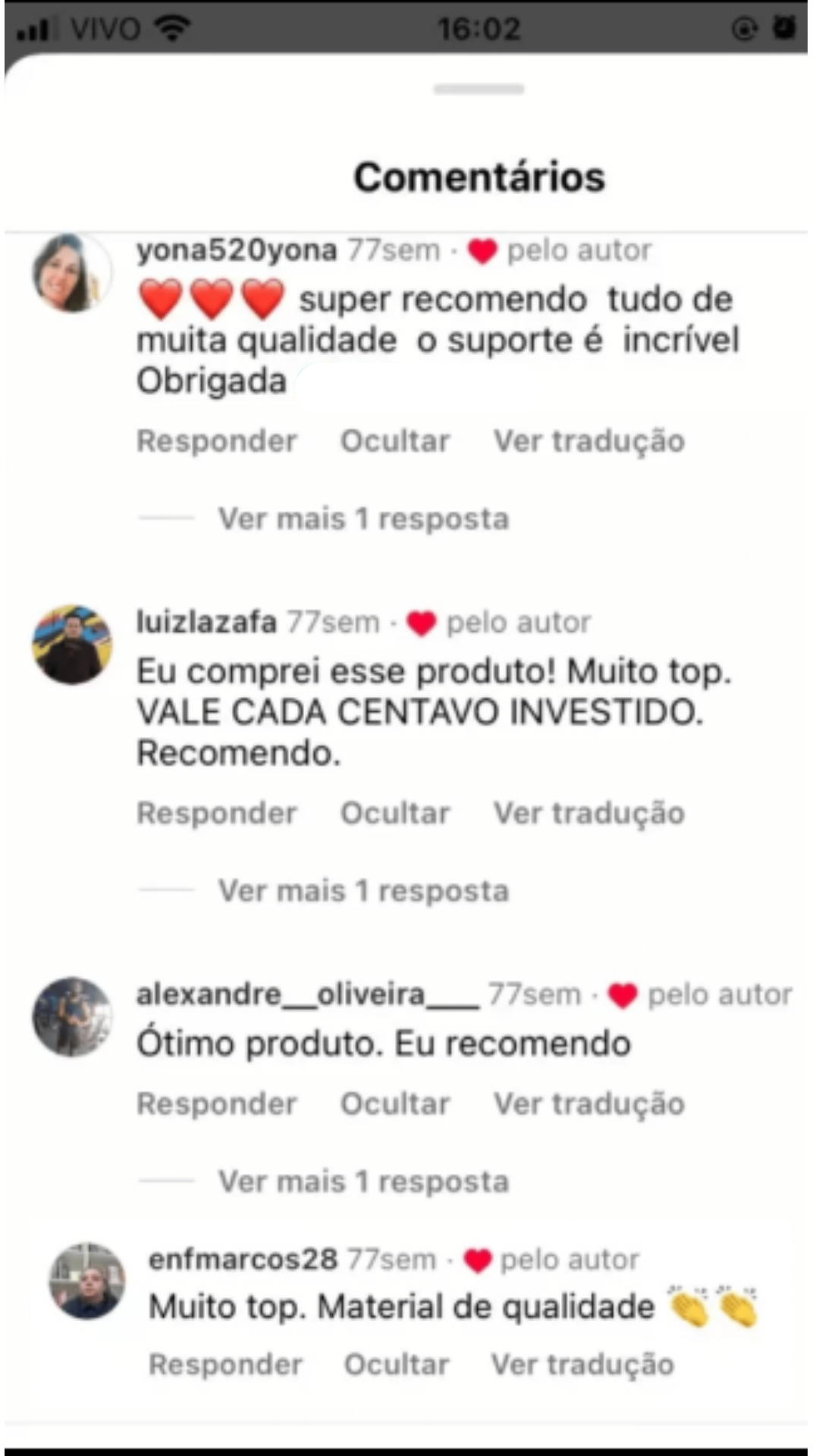Reply to luizlazafa using Responder
The width and height of the screenshot is (819, 1456).
[217, 812]
